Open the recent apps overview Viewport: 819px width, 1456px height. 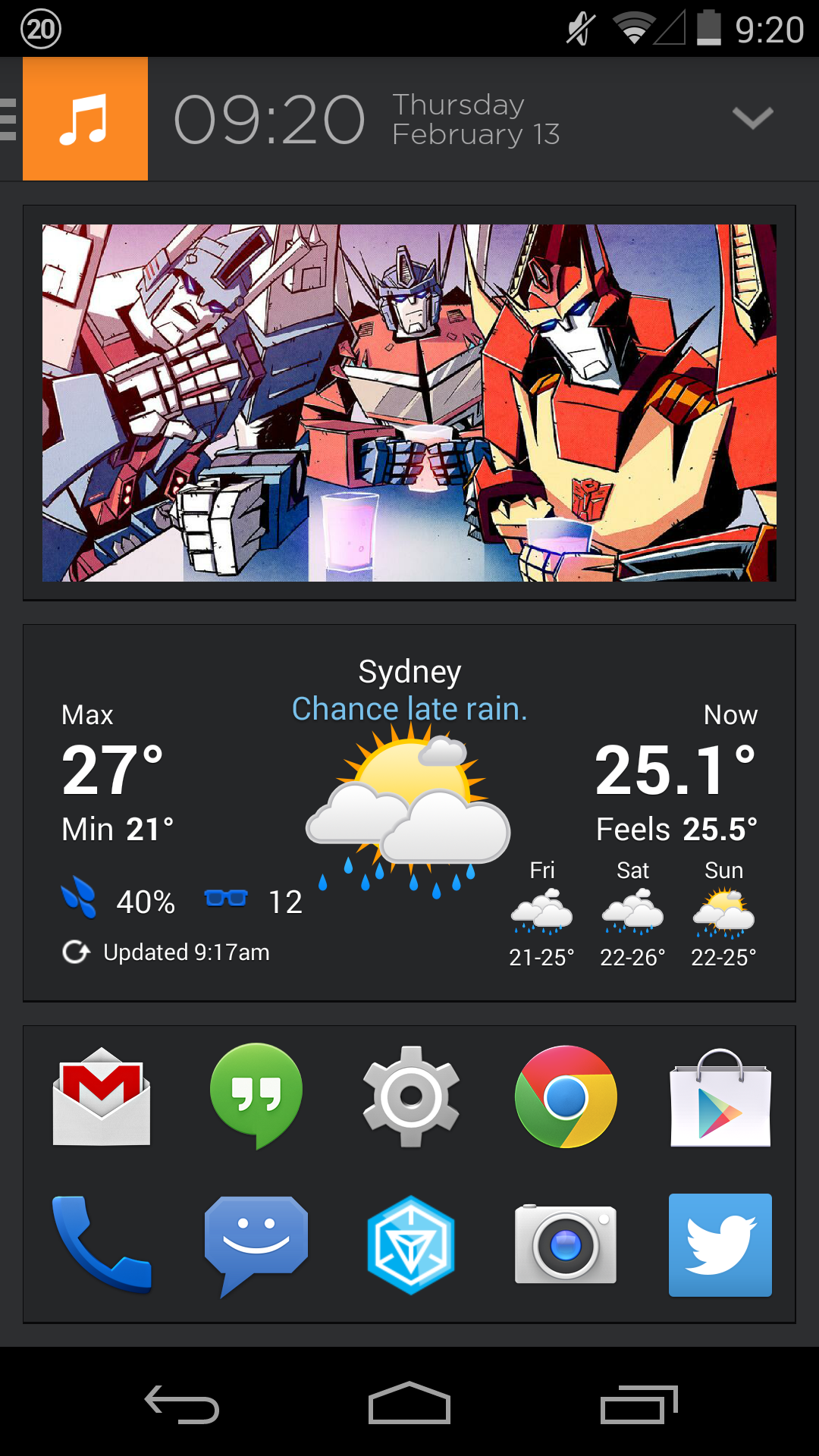coord(639,1404)
